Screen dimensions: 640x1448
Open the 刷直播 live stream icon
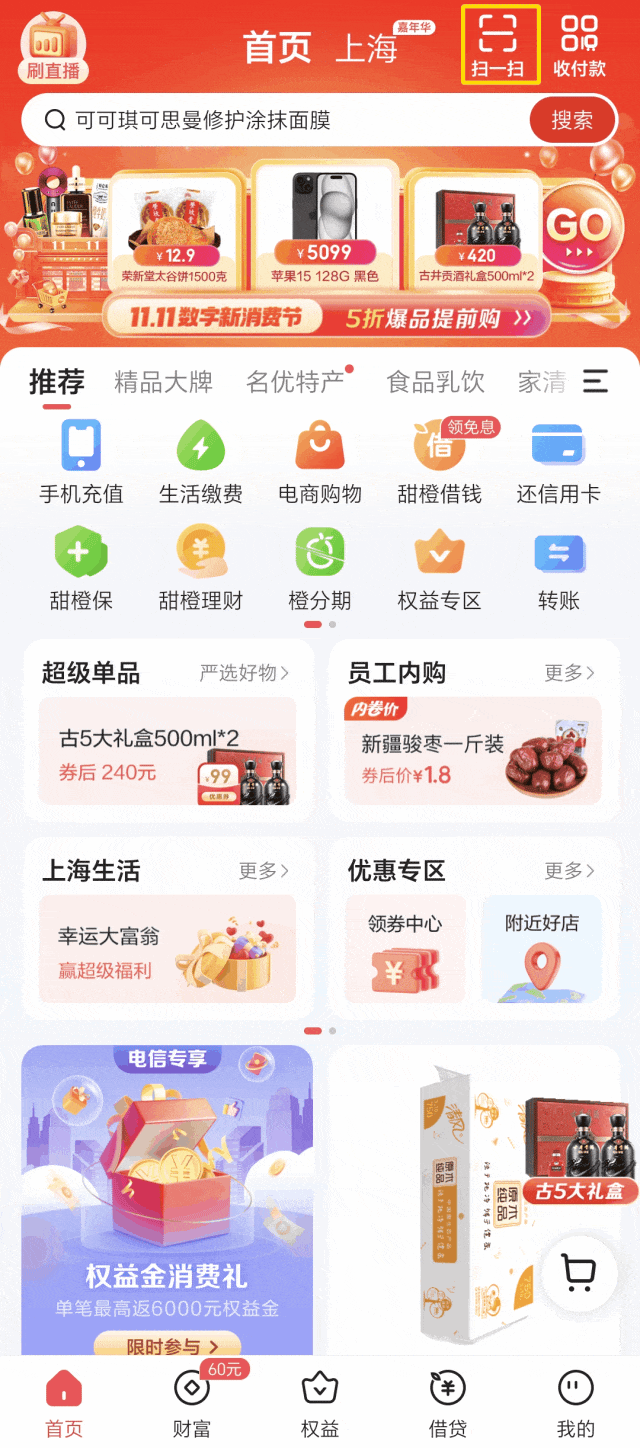[53, 47]
